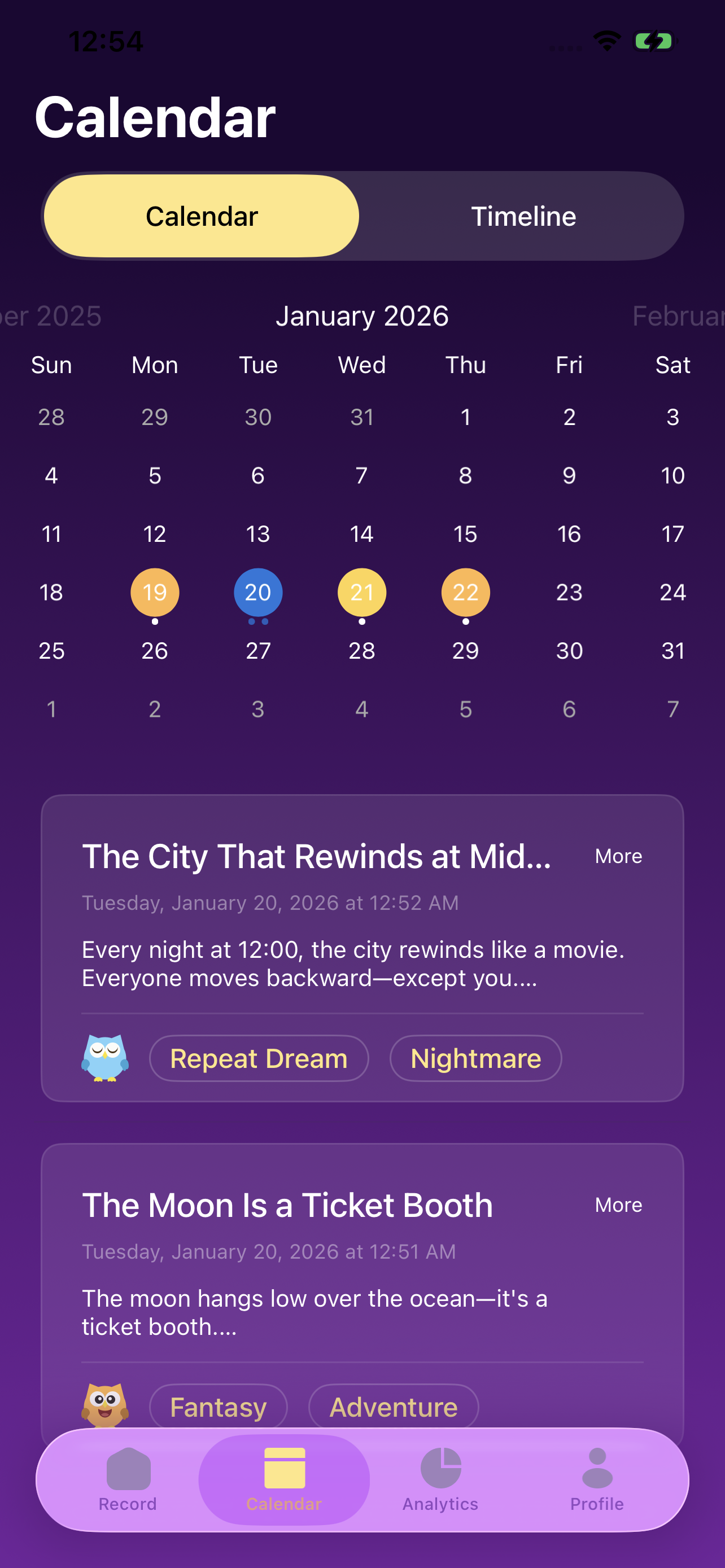
Task: Click the Wi-Fi status icon
Action: coord(606,40)
